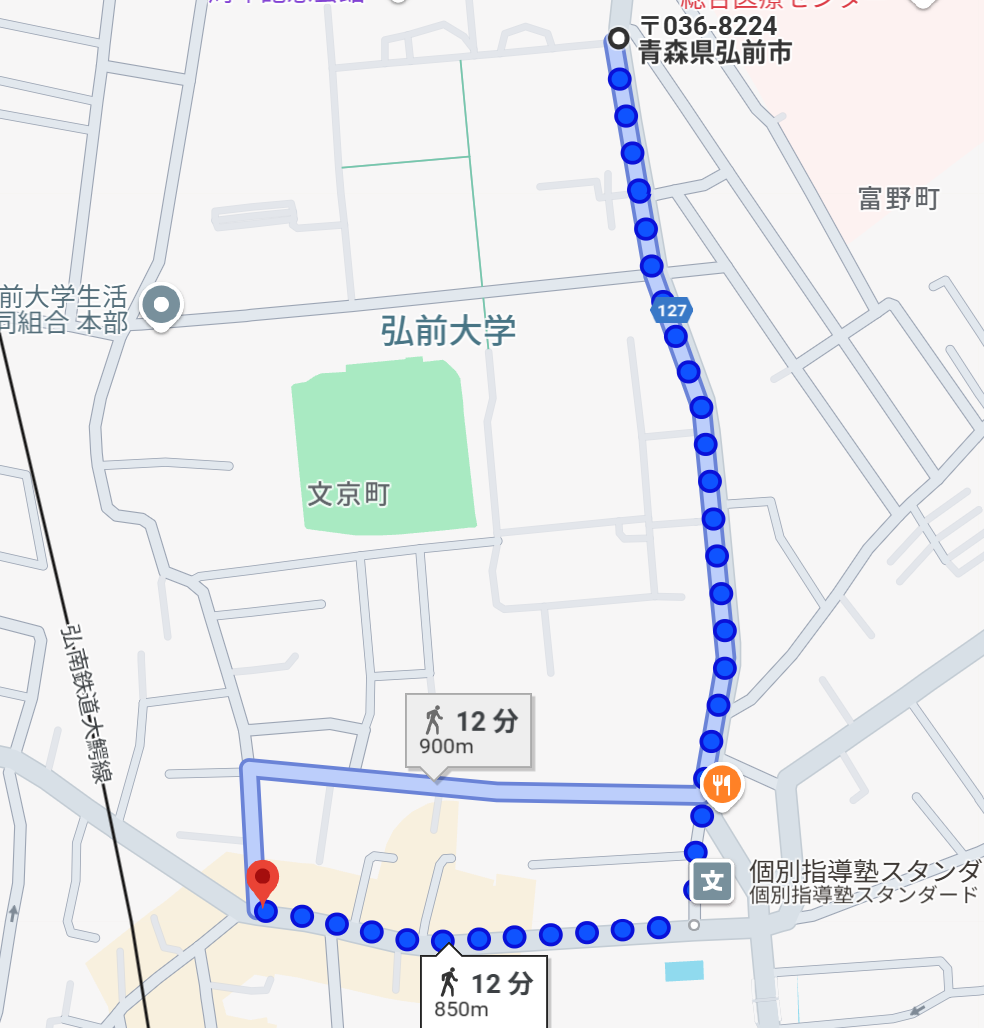Open the orange restaurant marker

[721, 783]
